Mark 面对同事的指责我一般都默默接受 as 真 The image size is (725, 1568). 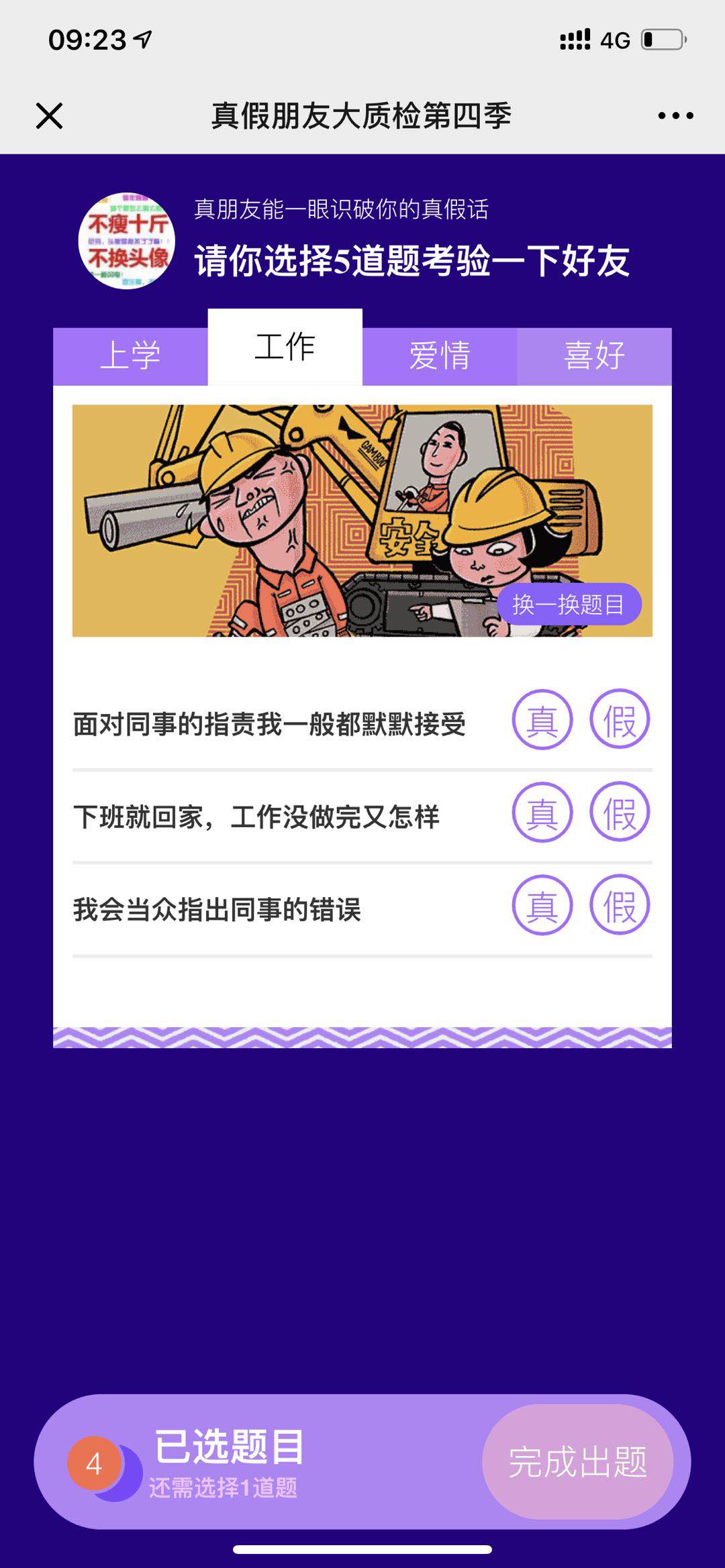tap(542, 720)
